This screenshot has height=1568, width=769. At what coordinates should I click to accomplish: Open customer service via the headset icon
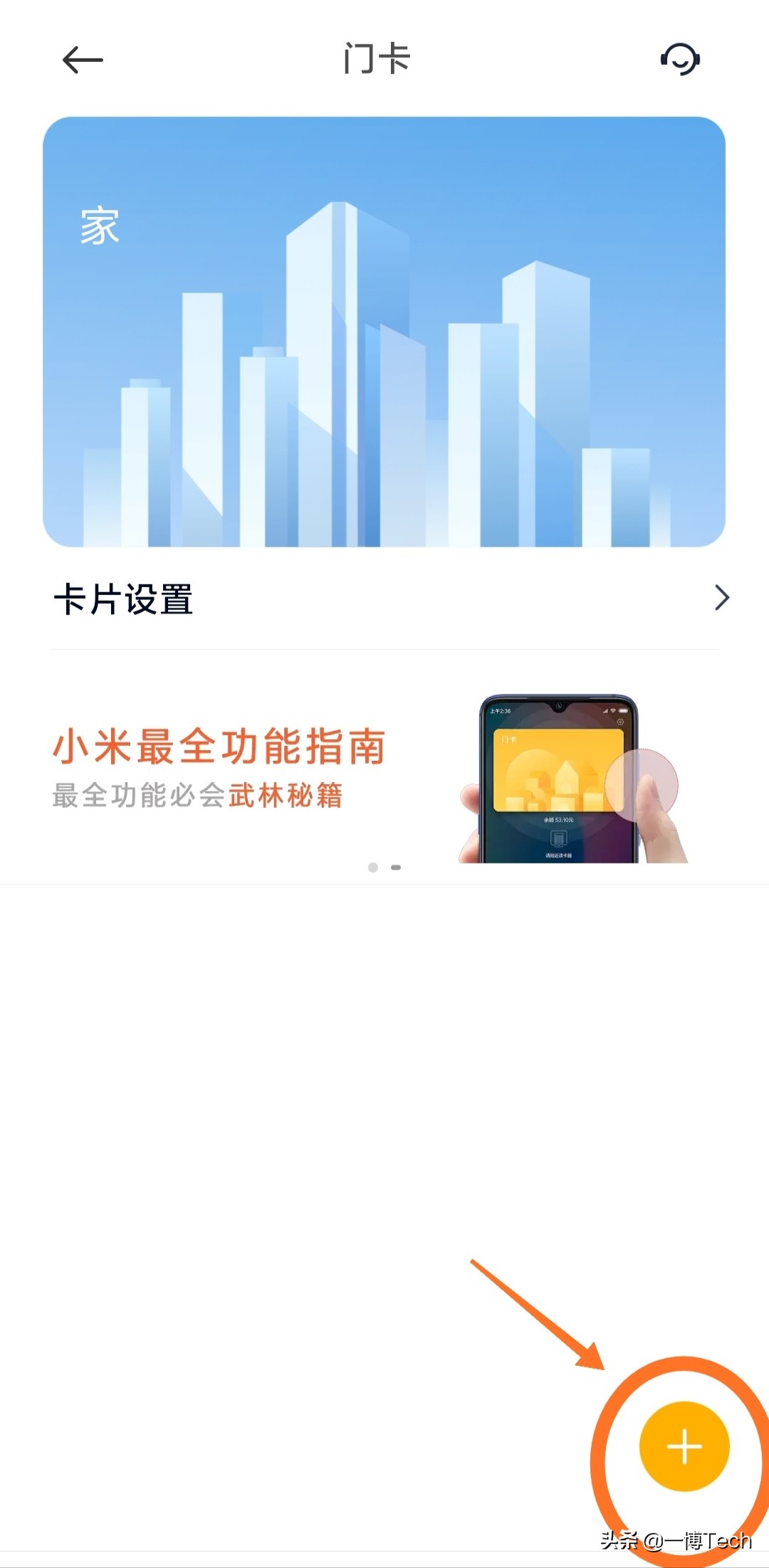[680, 60]
